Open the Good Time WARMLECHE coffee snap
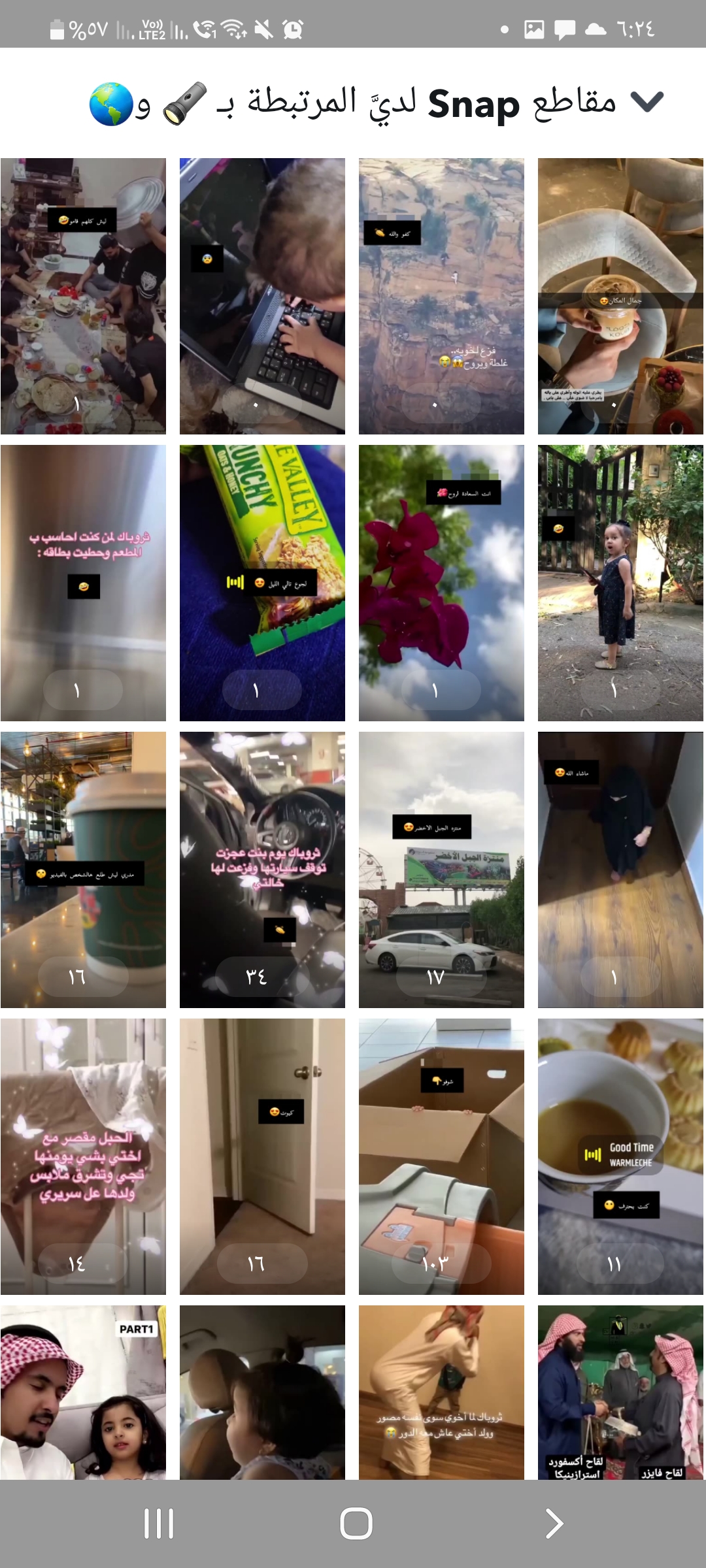Viewport: 706px width, 1568px height. (620, 1156)
